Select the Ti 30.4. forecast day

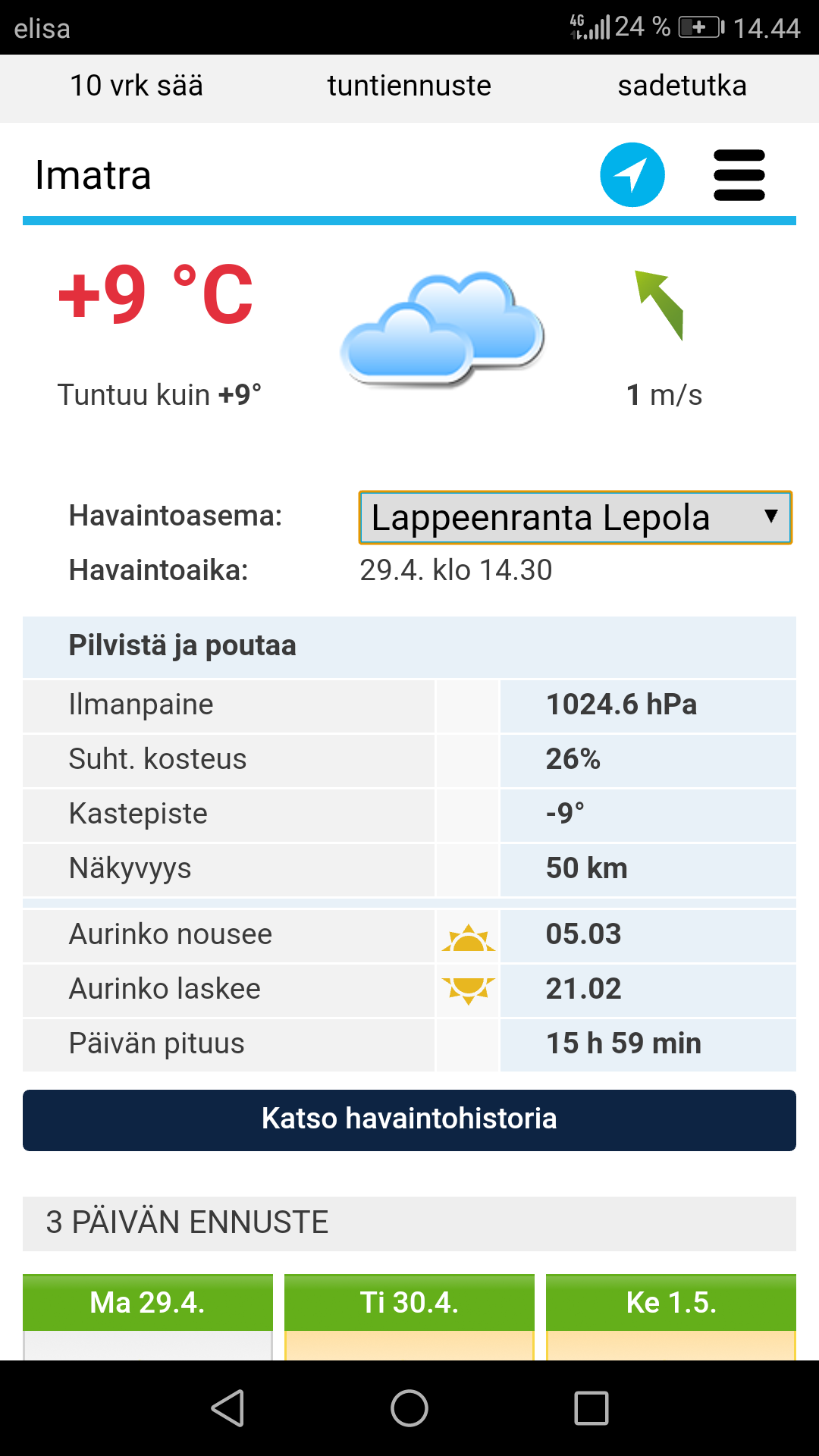409,1303
